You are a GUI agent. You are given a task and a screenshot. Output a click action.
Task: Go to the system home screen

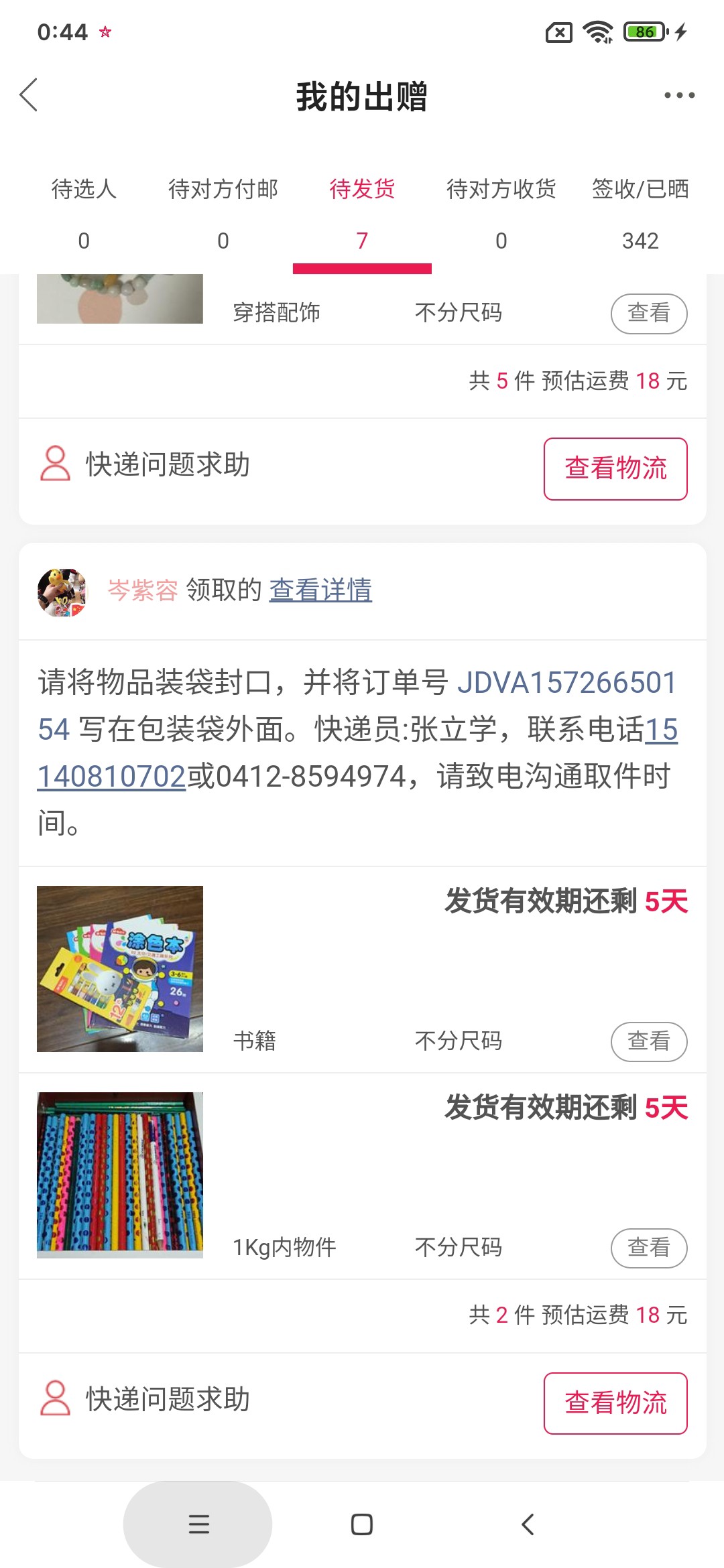point(362,1524)
